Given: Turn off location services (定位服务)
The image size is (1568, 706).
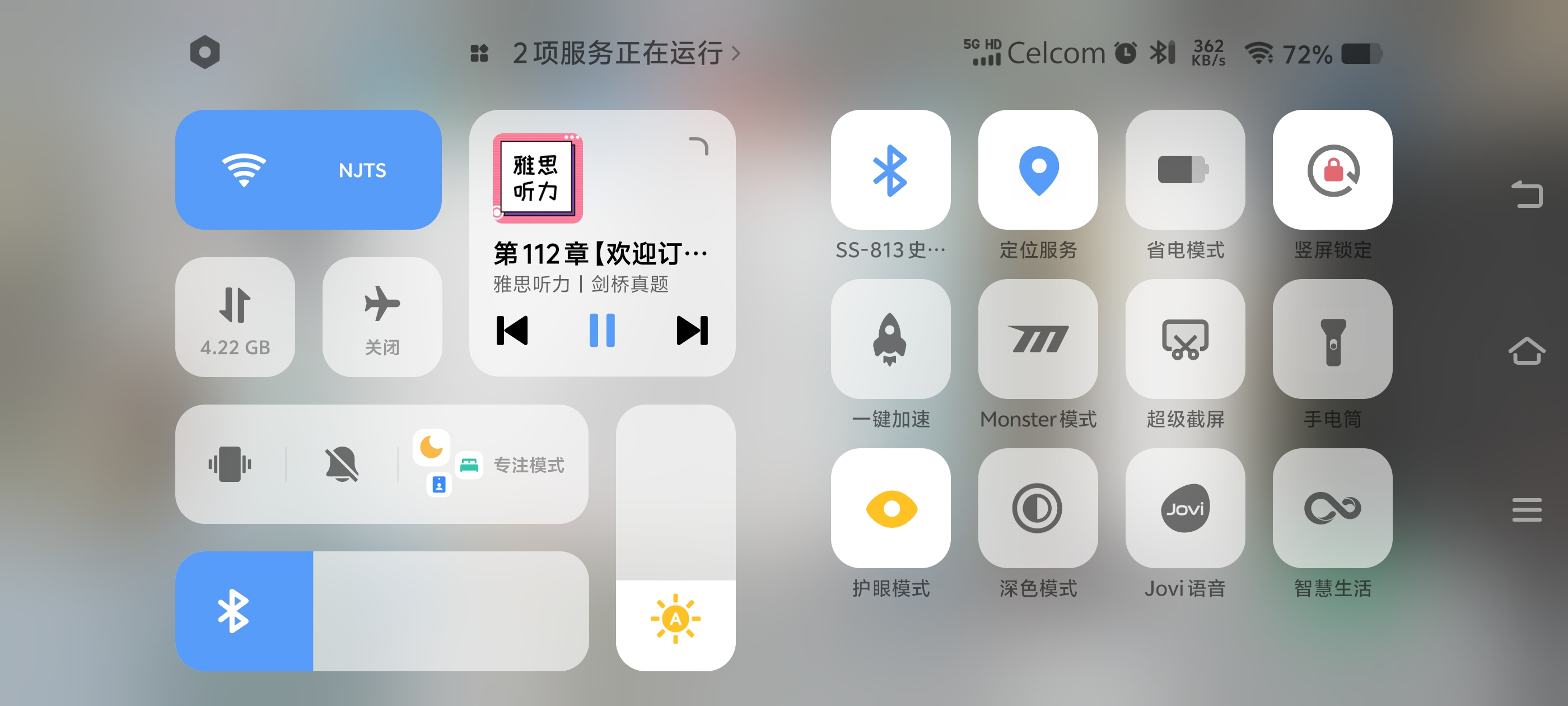Looking at the screenshot, I should pos(1037,170).
